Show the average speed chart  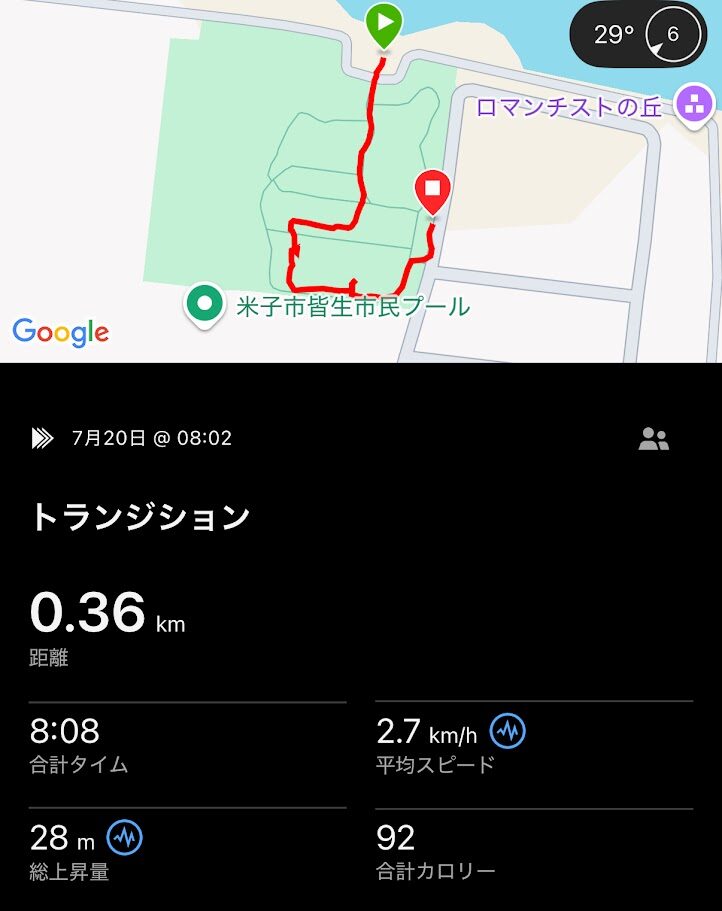(508, 732)
